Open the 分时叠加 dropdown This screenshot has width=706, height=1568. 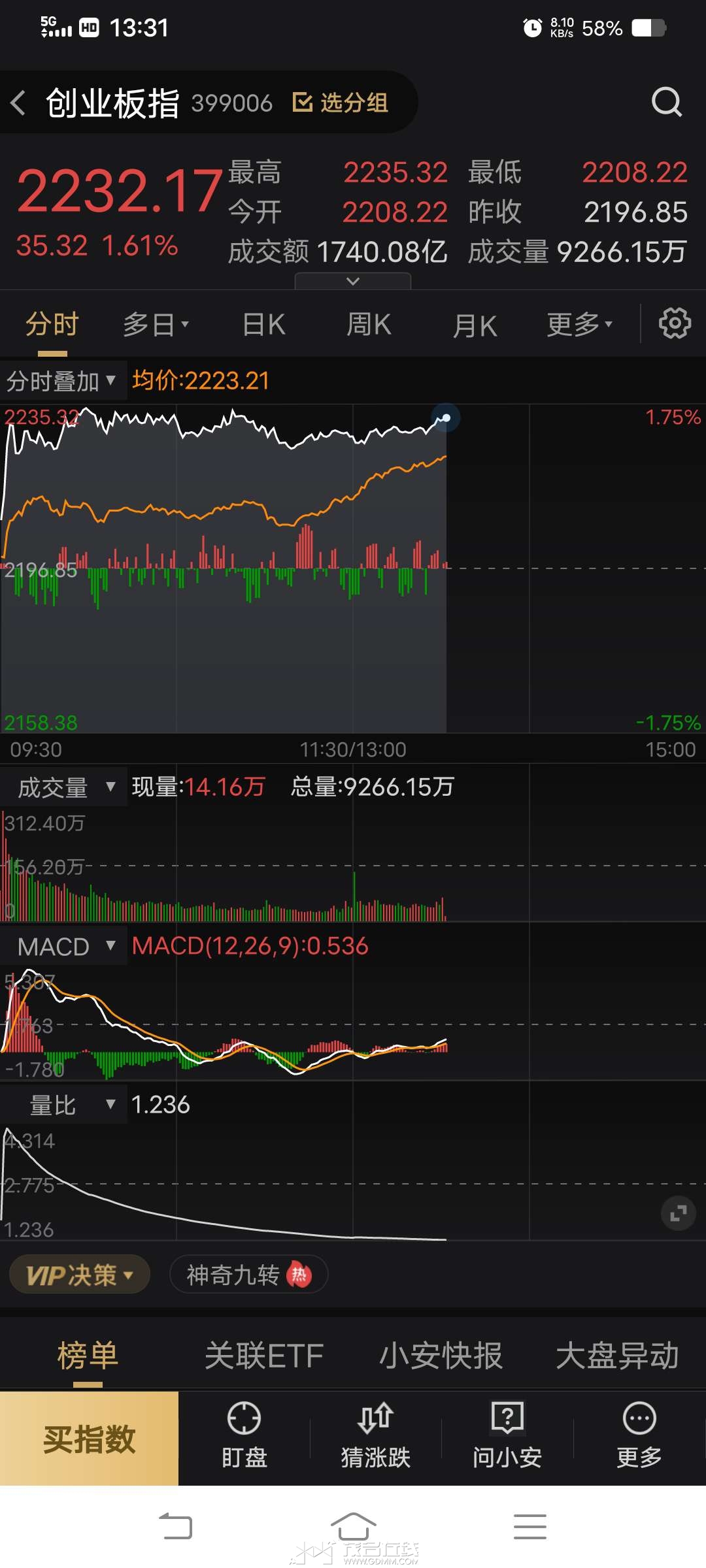click(x=62, y=381)
